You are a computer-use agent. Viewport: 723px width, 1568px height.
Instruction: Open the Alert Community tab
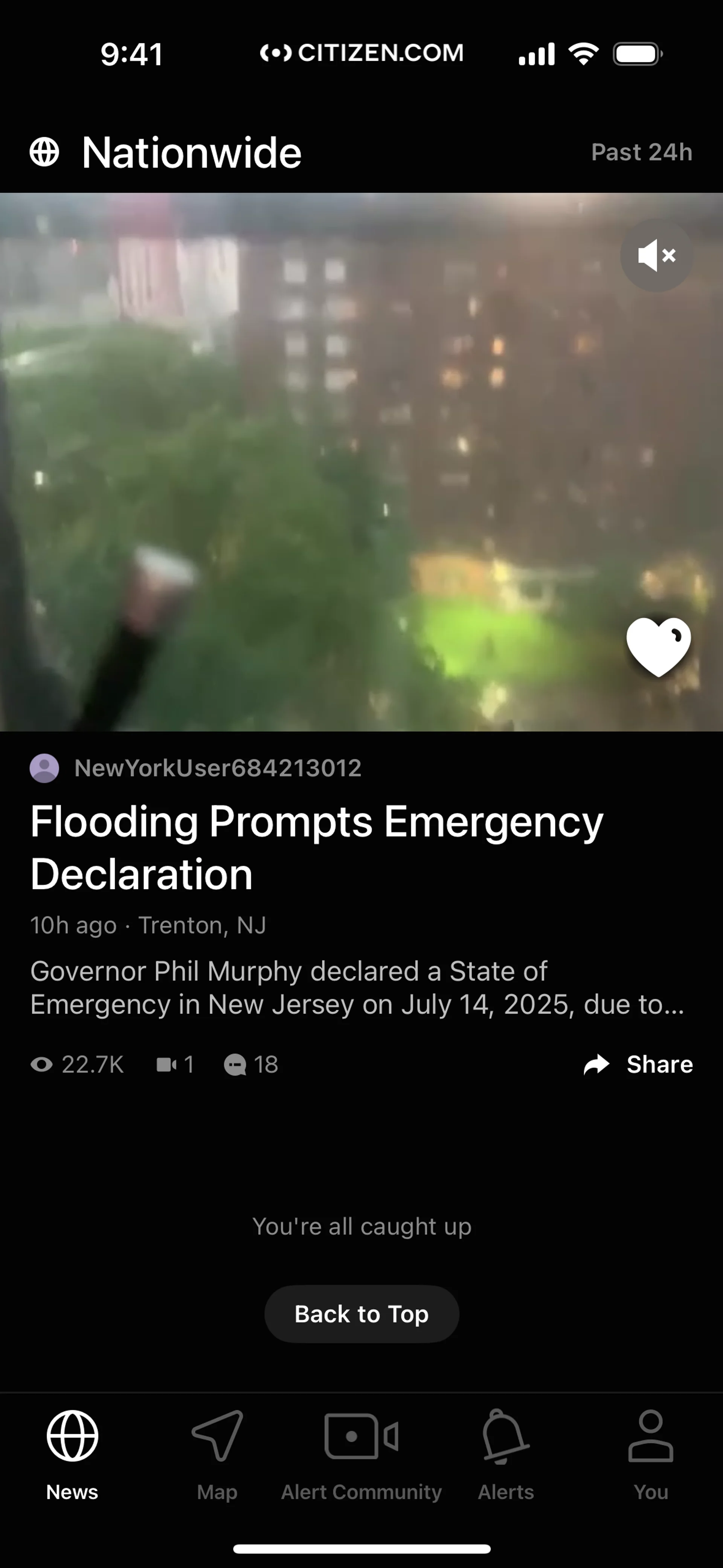[x=361, y=1455]
